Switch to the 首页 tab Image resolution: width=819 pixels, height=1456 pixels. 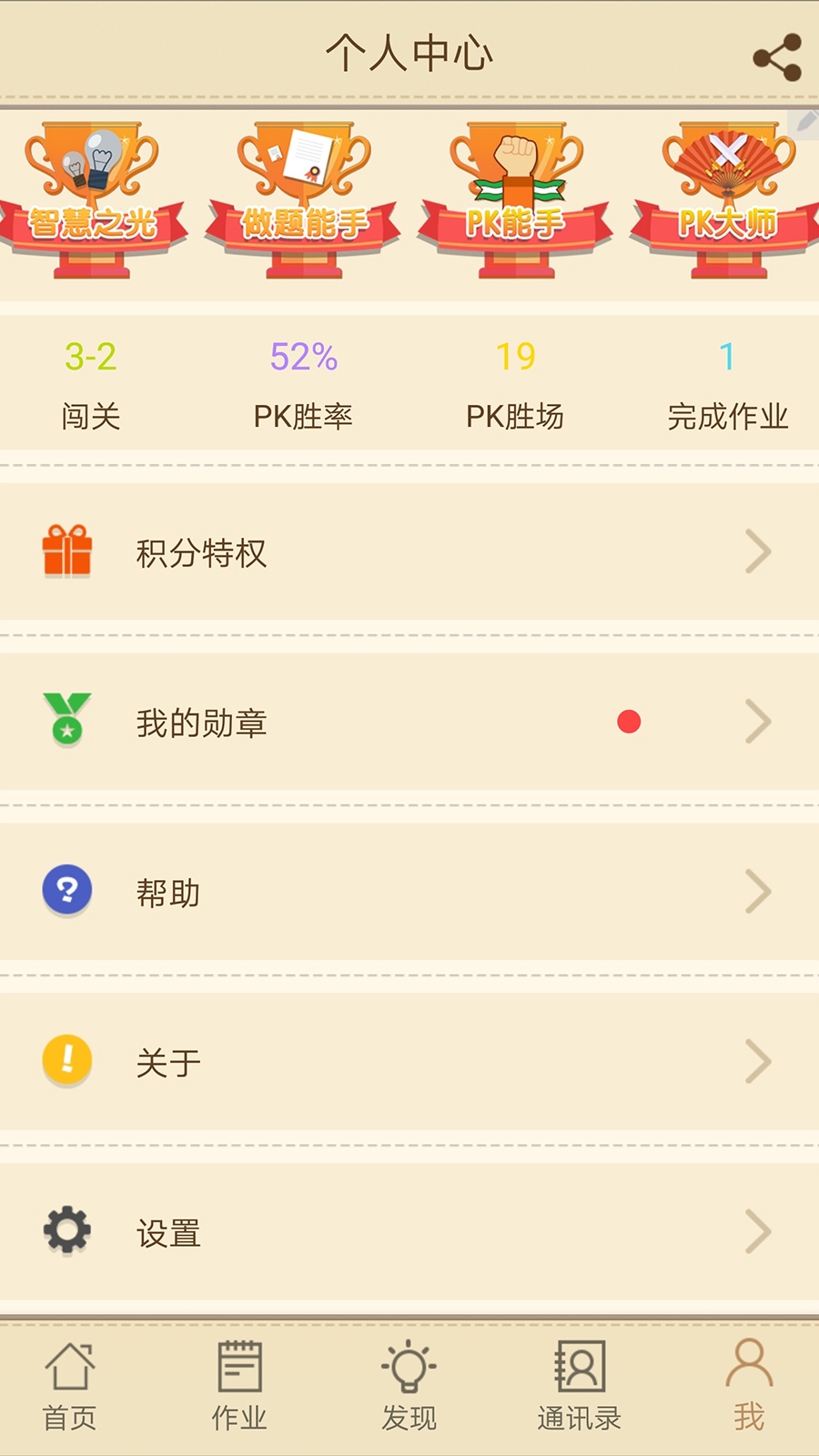(70, 1388)
